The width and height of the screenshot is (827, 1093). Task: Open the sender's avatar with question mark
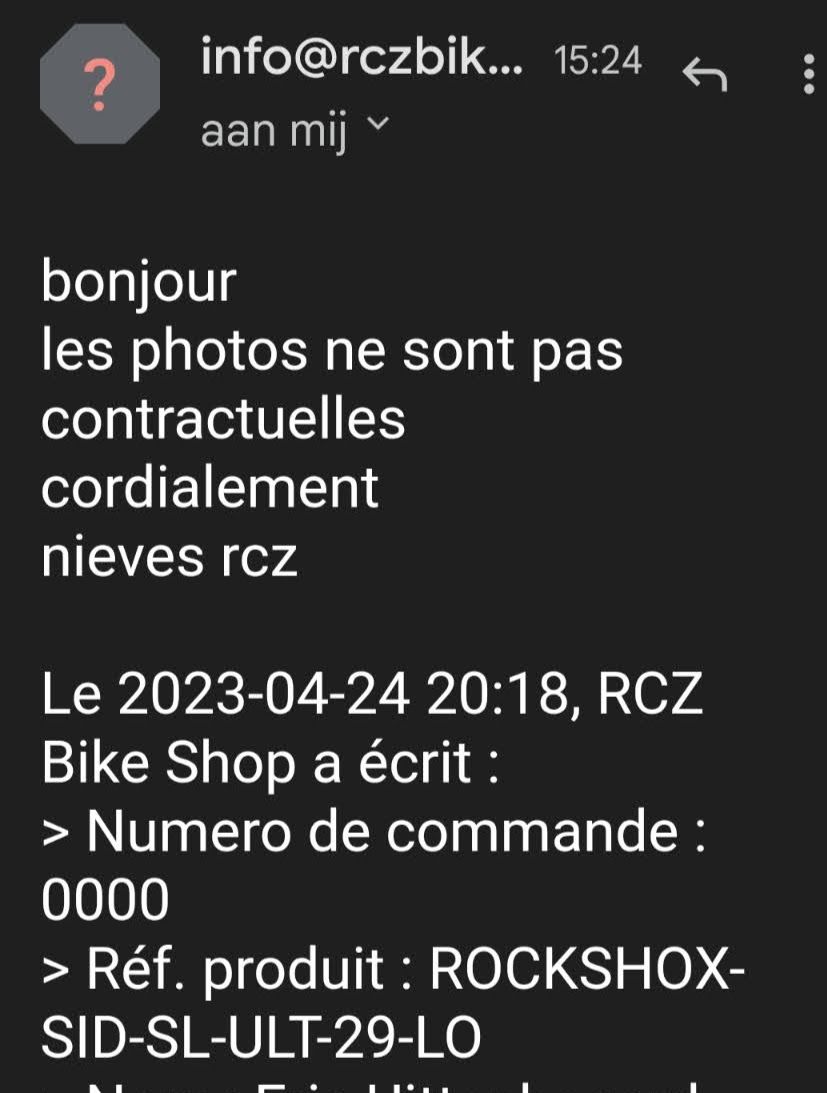(x=99, y=85)
